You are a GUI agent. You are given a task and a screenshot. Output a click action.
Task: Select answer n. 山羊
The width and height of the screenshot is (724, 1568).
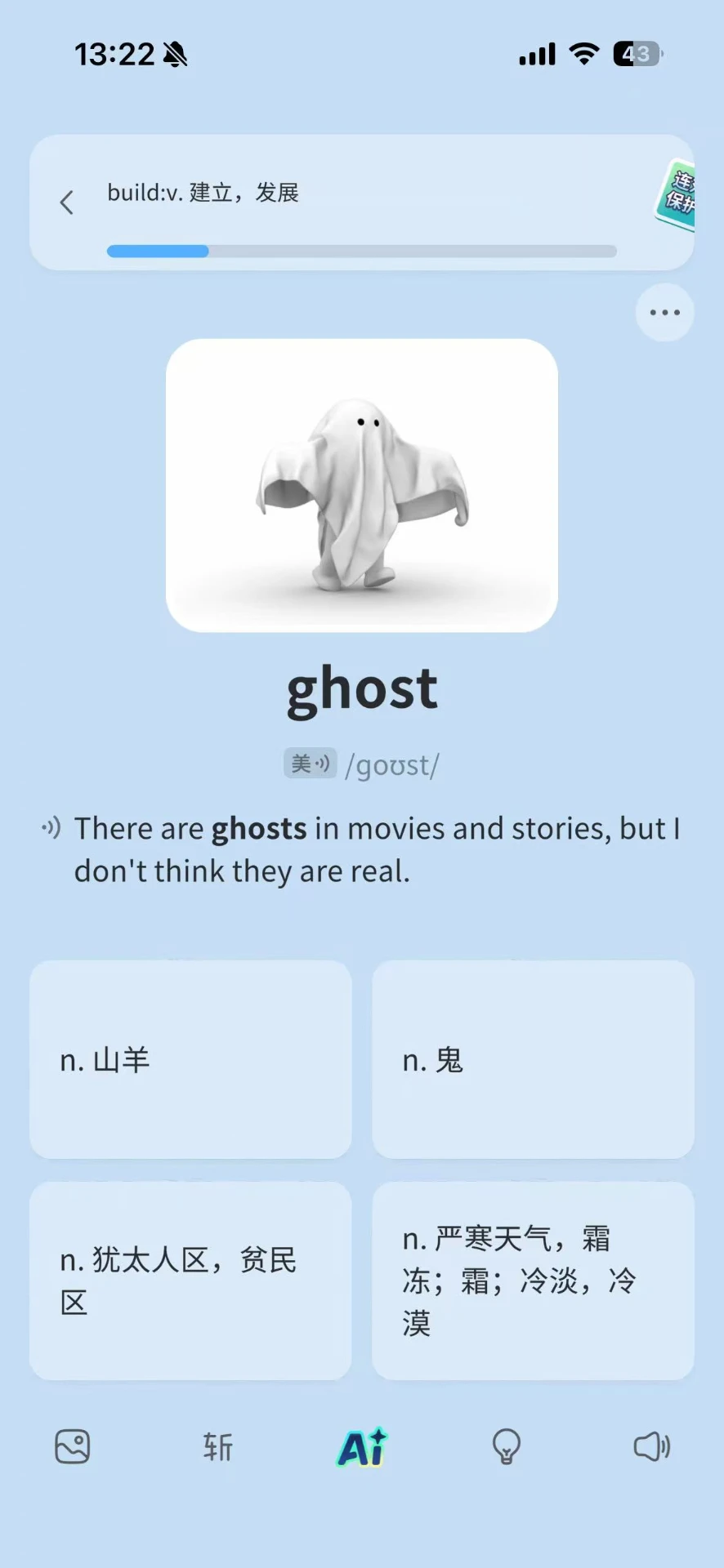(190, 1059)
